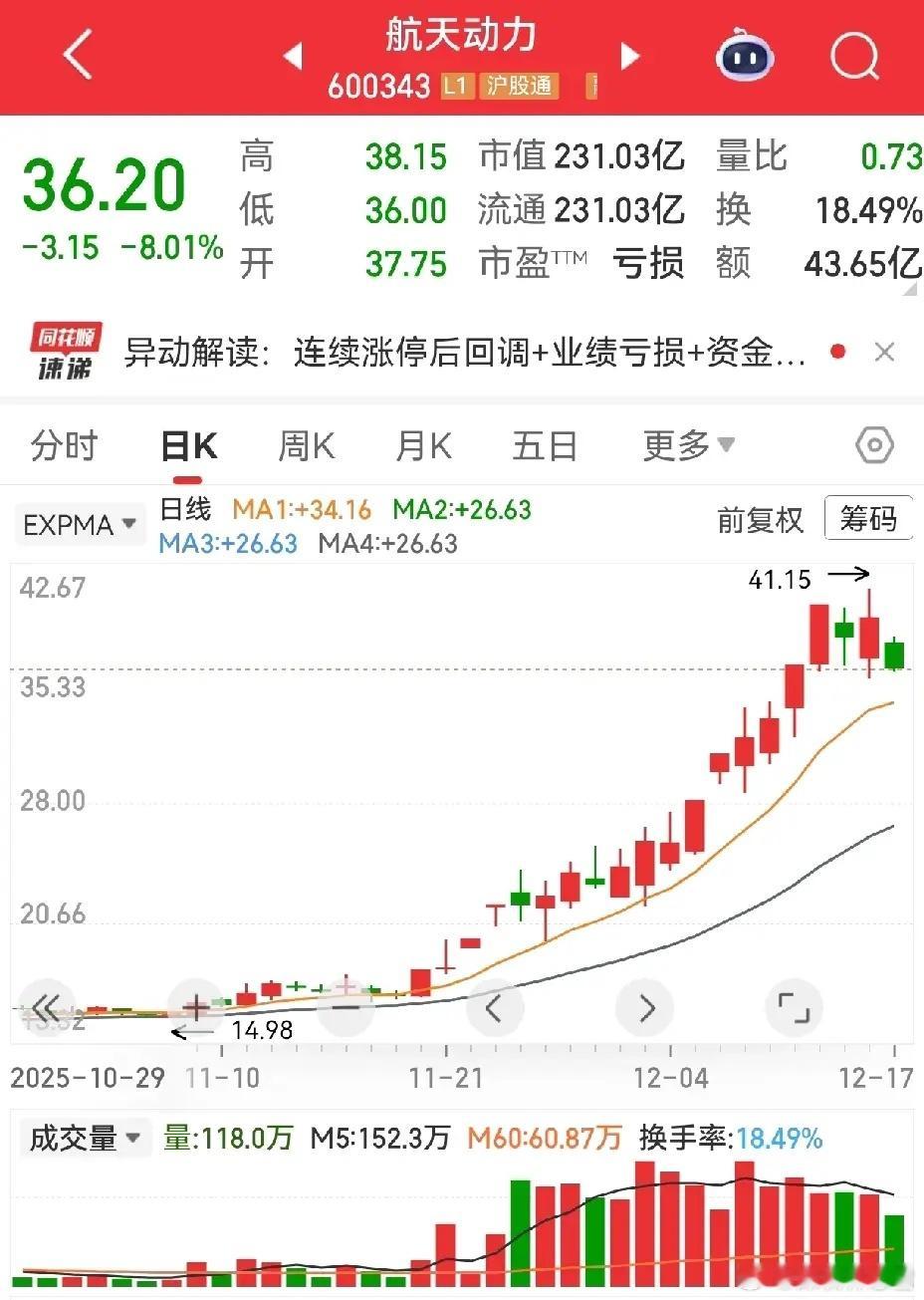The height and width of the screenshot is (1300, 924).
Task: Show the 月K chart
Action: [x=423, y=446]
